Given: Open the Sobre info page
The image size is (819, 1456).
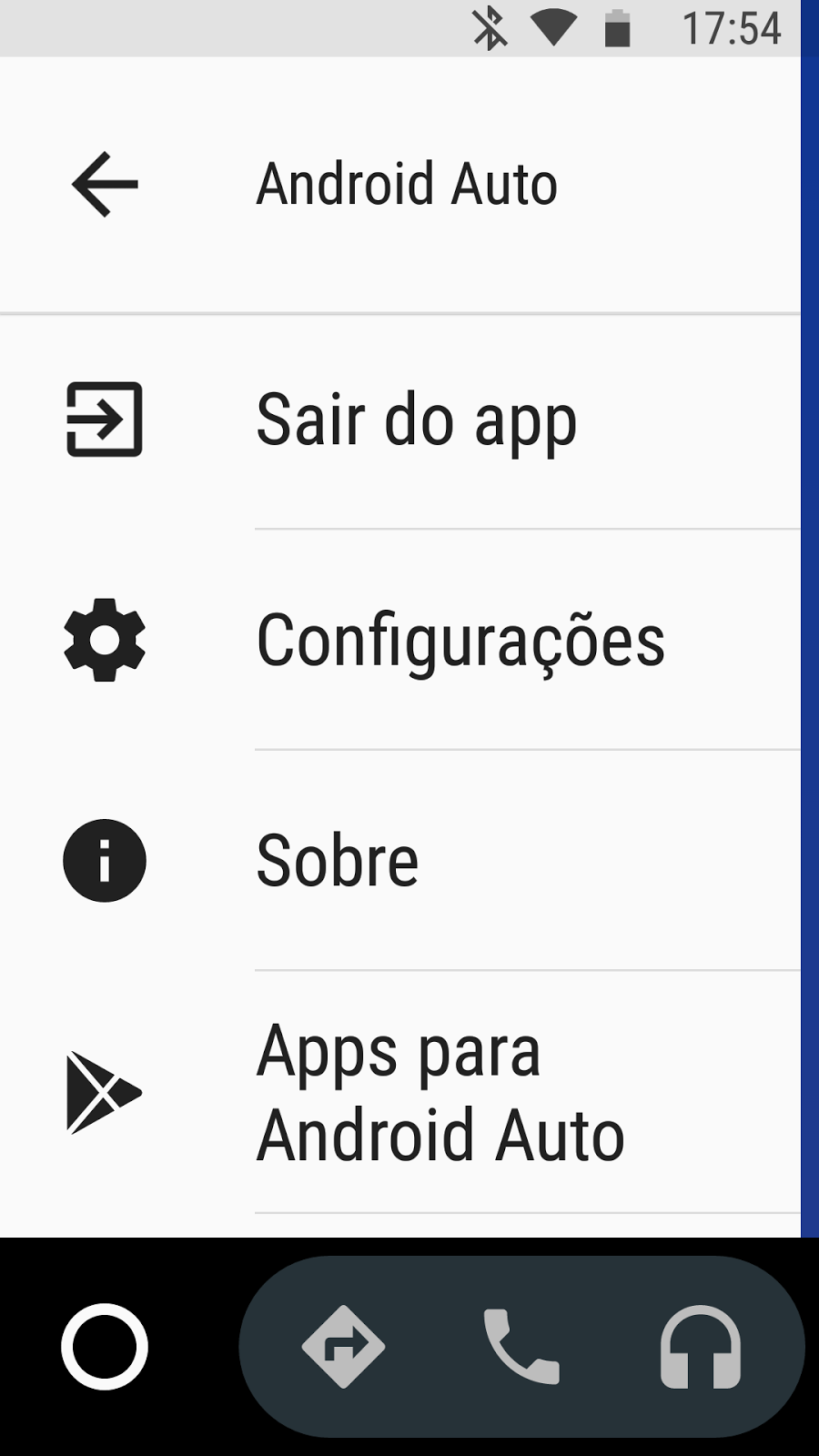Looking at the screenshot, I should [338, 861].
